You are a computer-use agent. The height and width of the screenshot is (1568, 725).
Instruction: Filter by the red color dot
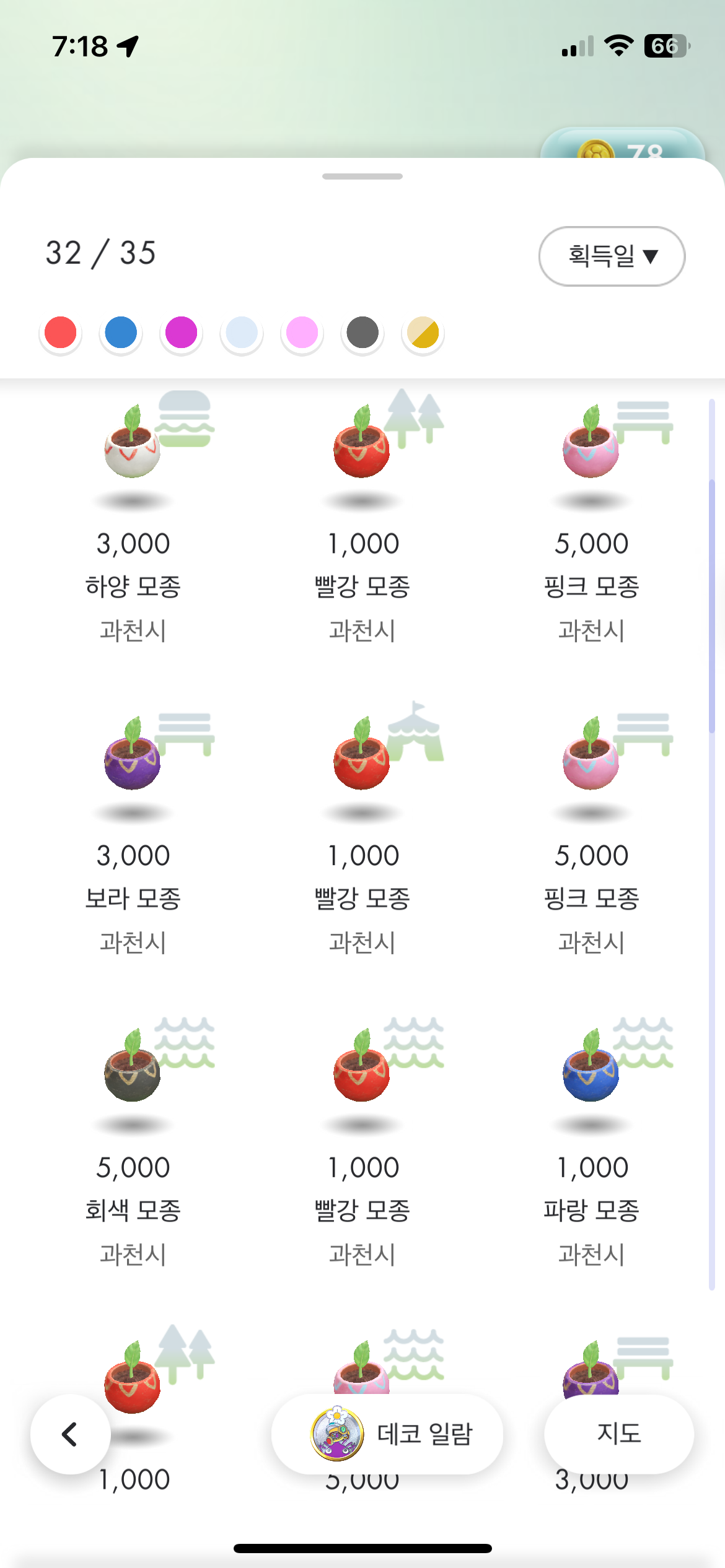(x=61, y=333)
